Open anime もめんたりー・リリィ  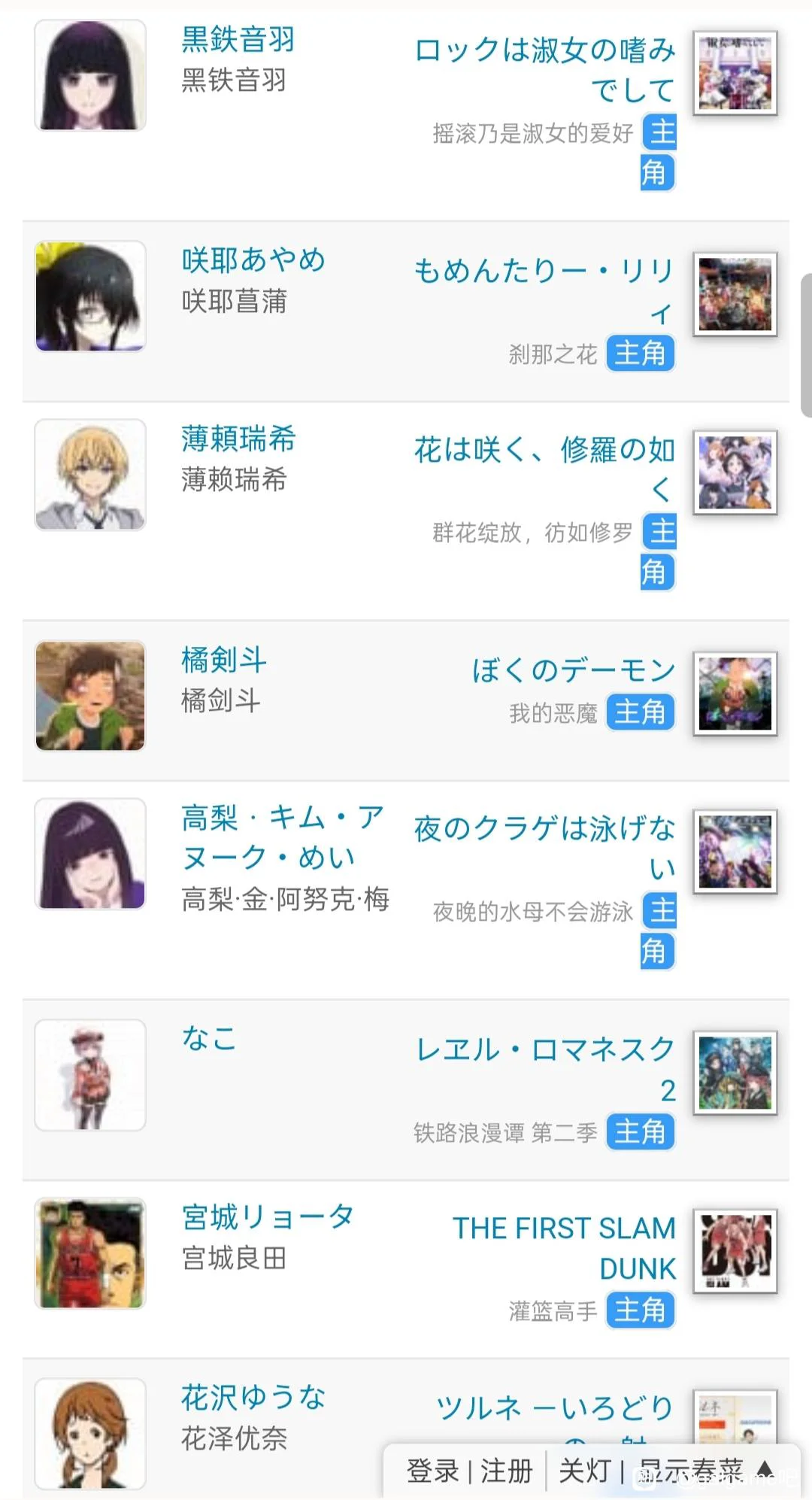point(544,289)
